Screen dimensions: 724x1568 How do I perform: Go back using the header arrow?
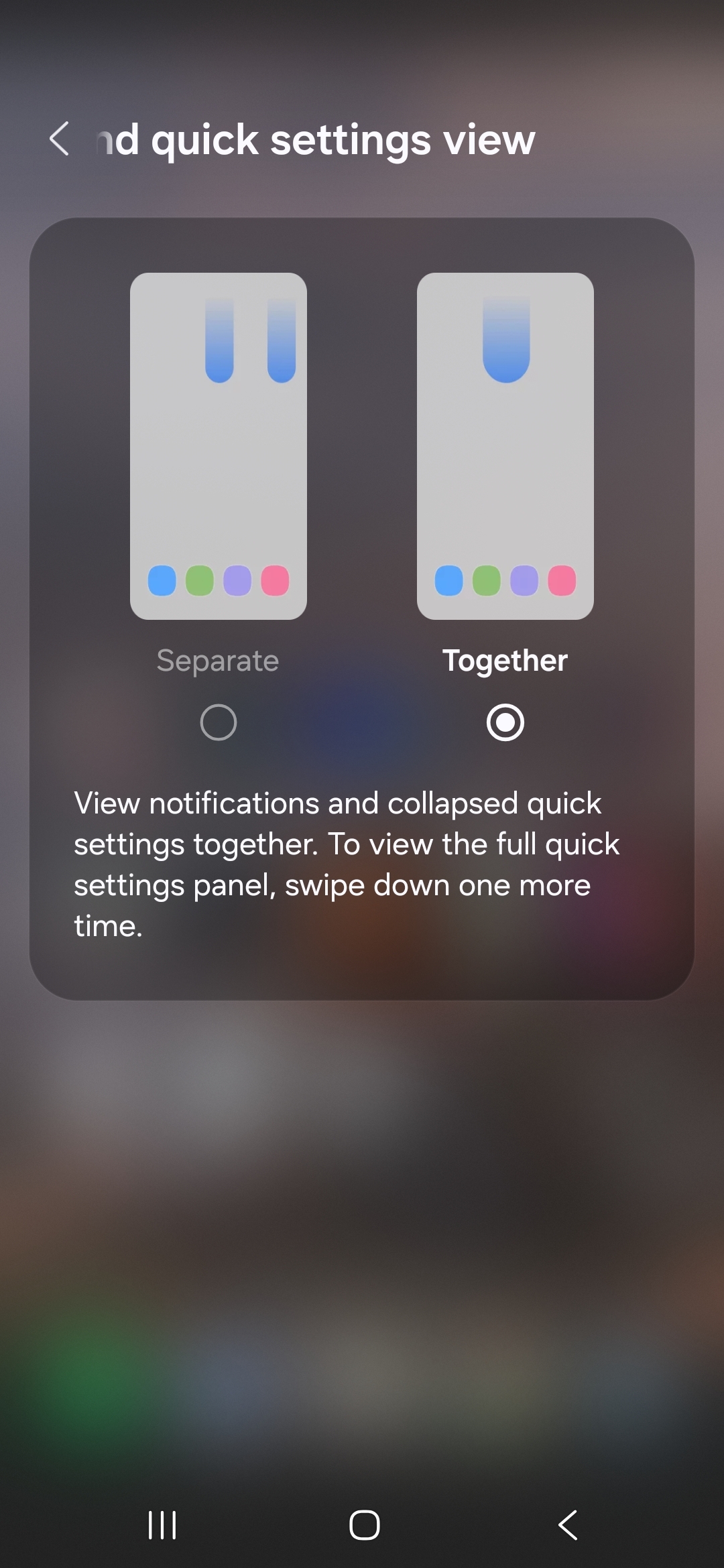point(60,139)
